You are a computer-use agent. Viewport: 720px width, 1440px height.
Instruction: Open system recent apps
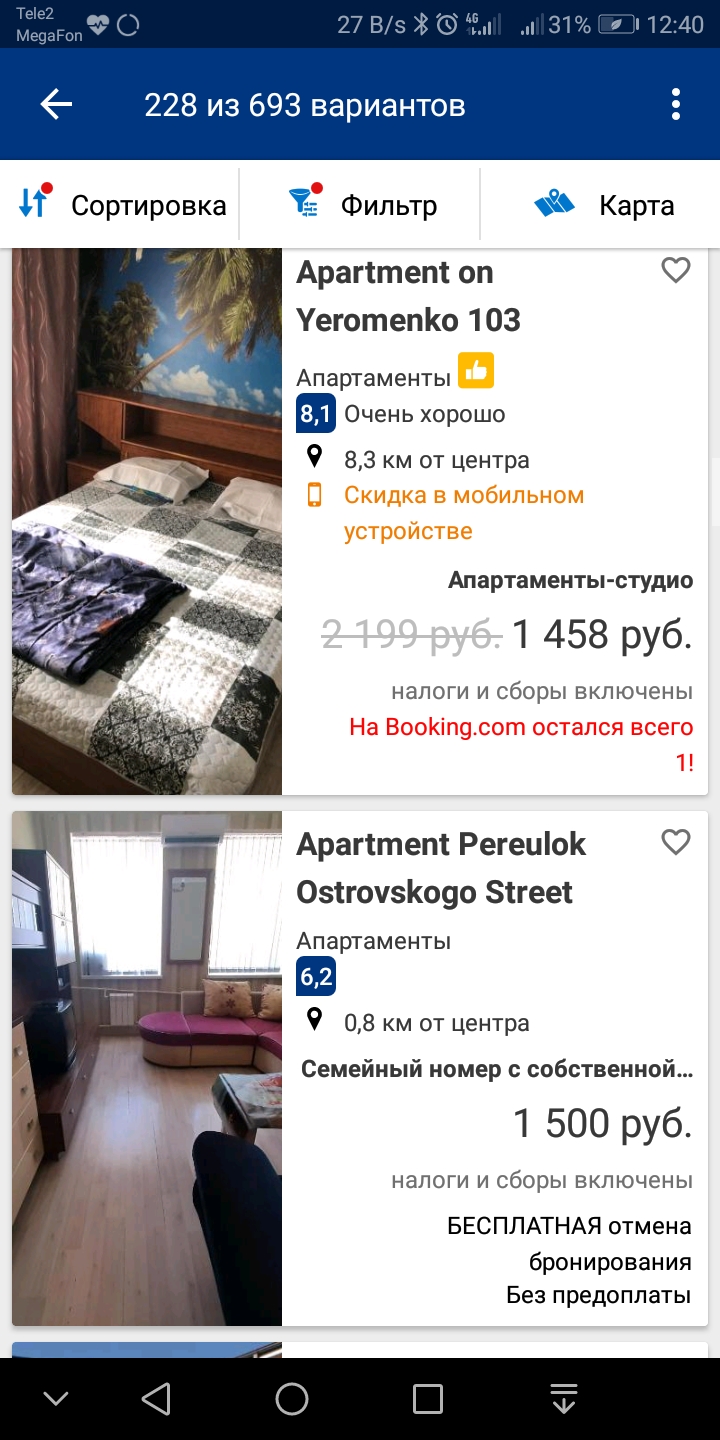pyautogui.click(x=428, y=1399)
